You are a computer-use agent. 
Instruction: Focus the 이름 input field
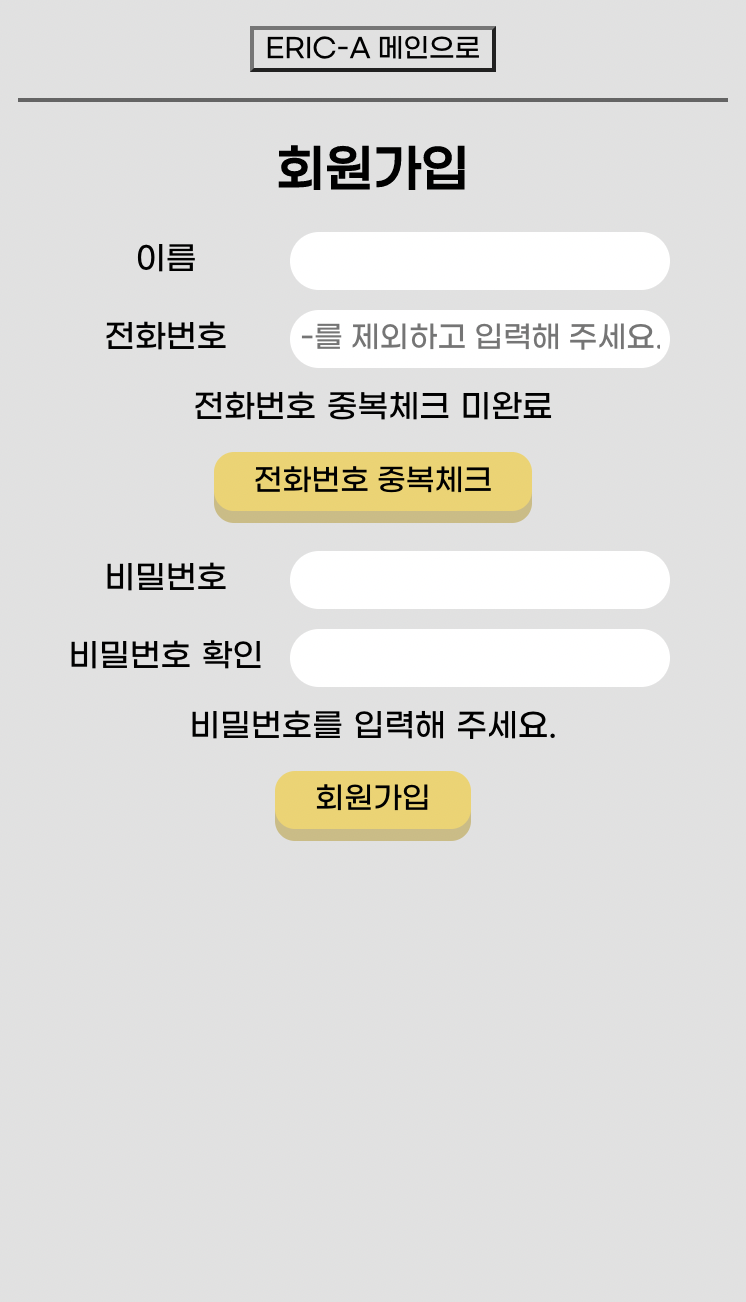pos(480,261)
